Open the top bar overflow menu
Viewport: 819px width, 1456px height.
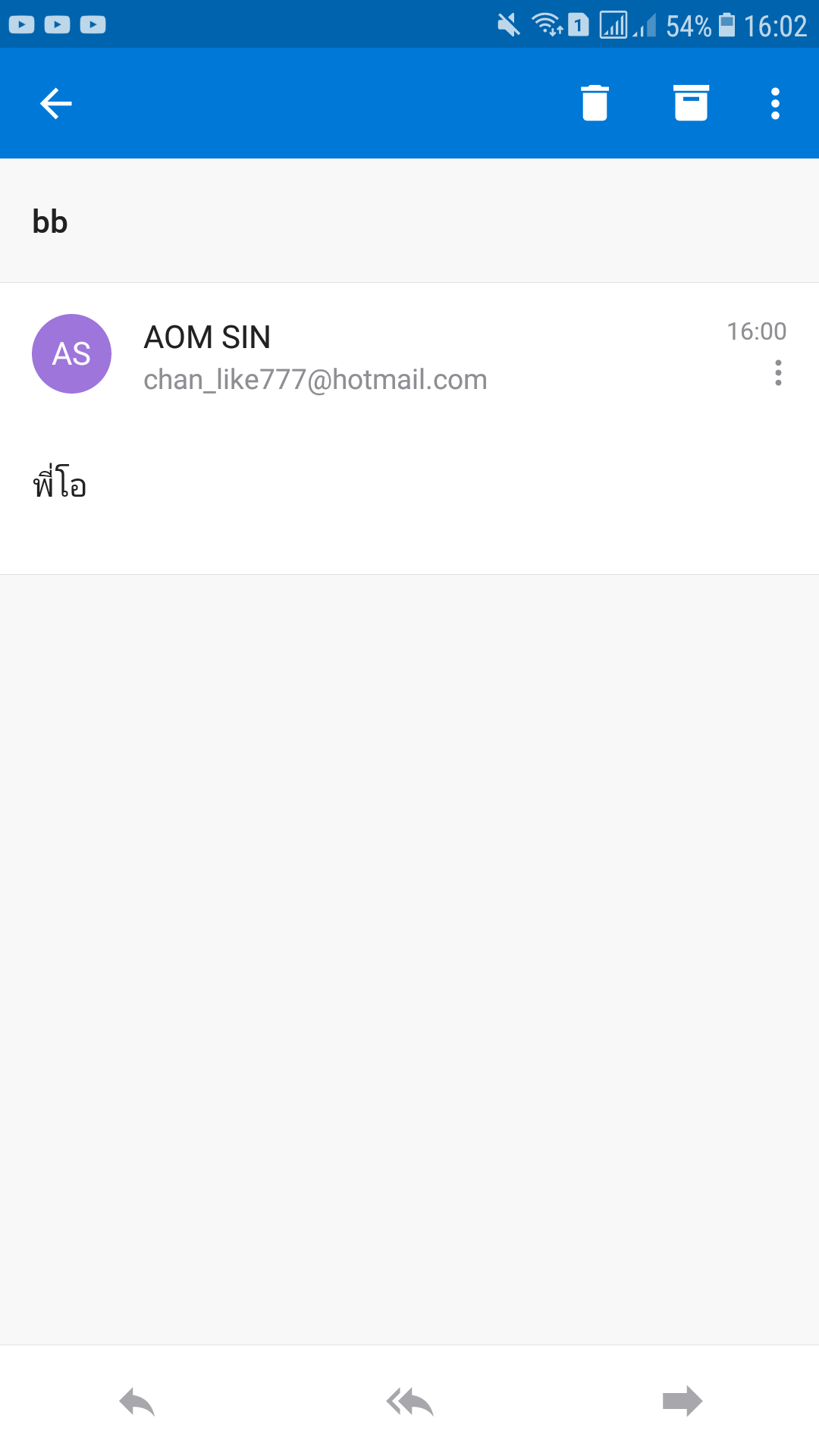tap(775, 104)
